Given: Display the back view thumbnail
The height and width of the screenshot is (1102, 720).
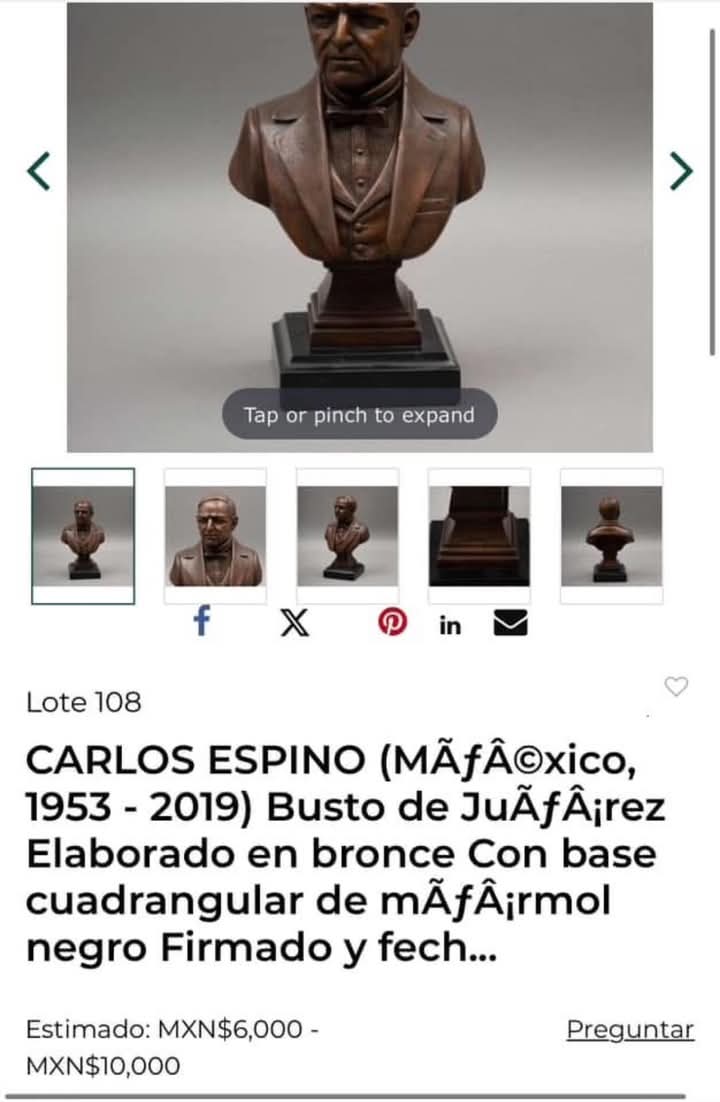Looking at the screenshot, I should click(611, 536).
